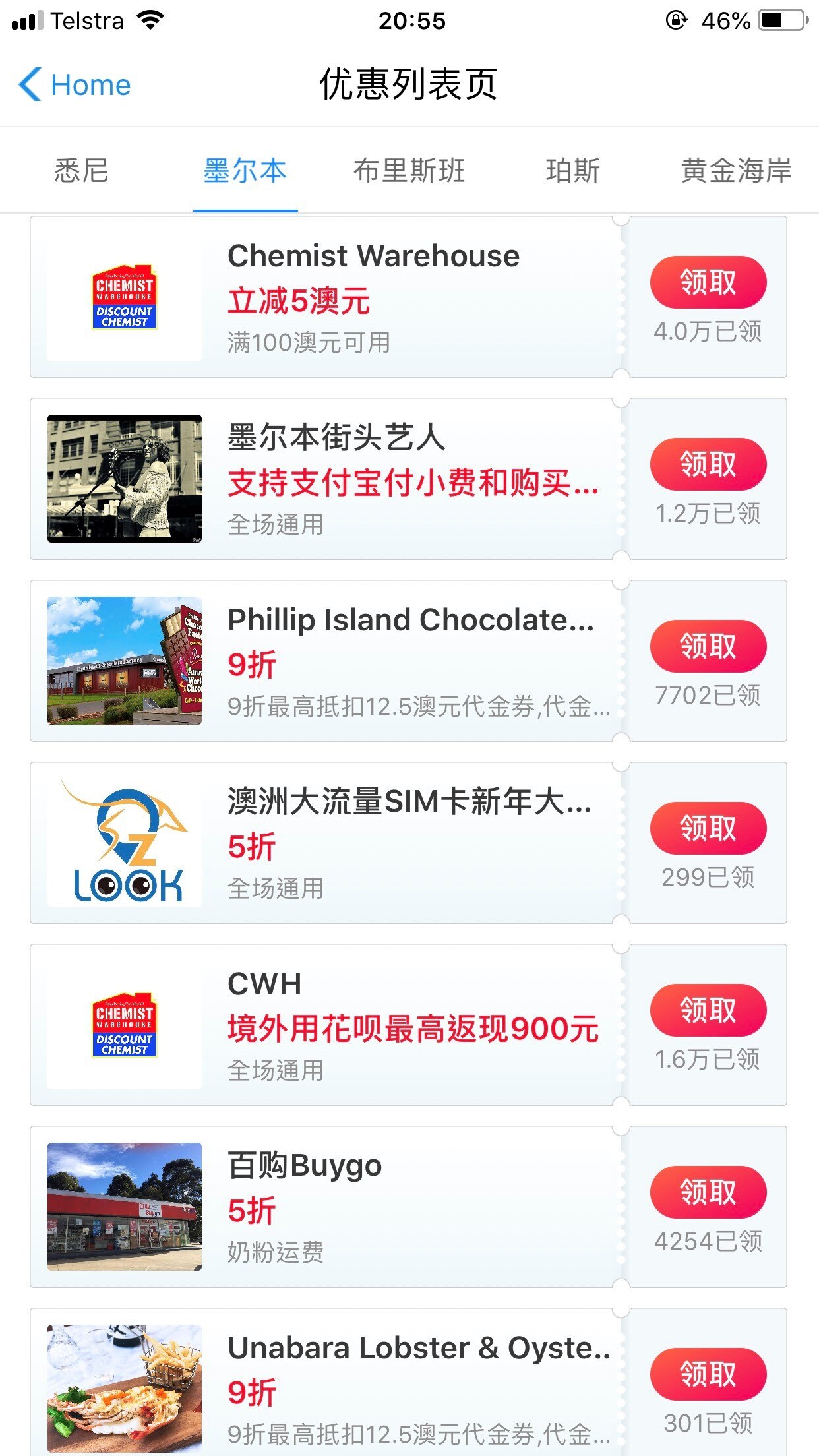The height and width of the screenshot is (1456, 819).
Task: Open the Unabara Lobster & Oyster thumbnail
Action: 124,1388
